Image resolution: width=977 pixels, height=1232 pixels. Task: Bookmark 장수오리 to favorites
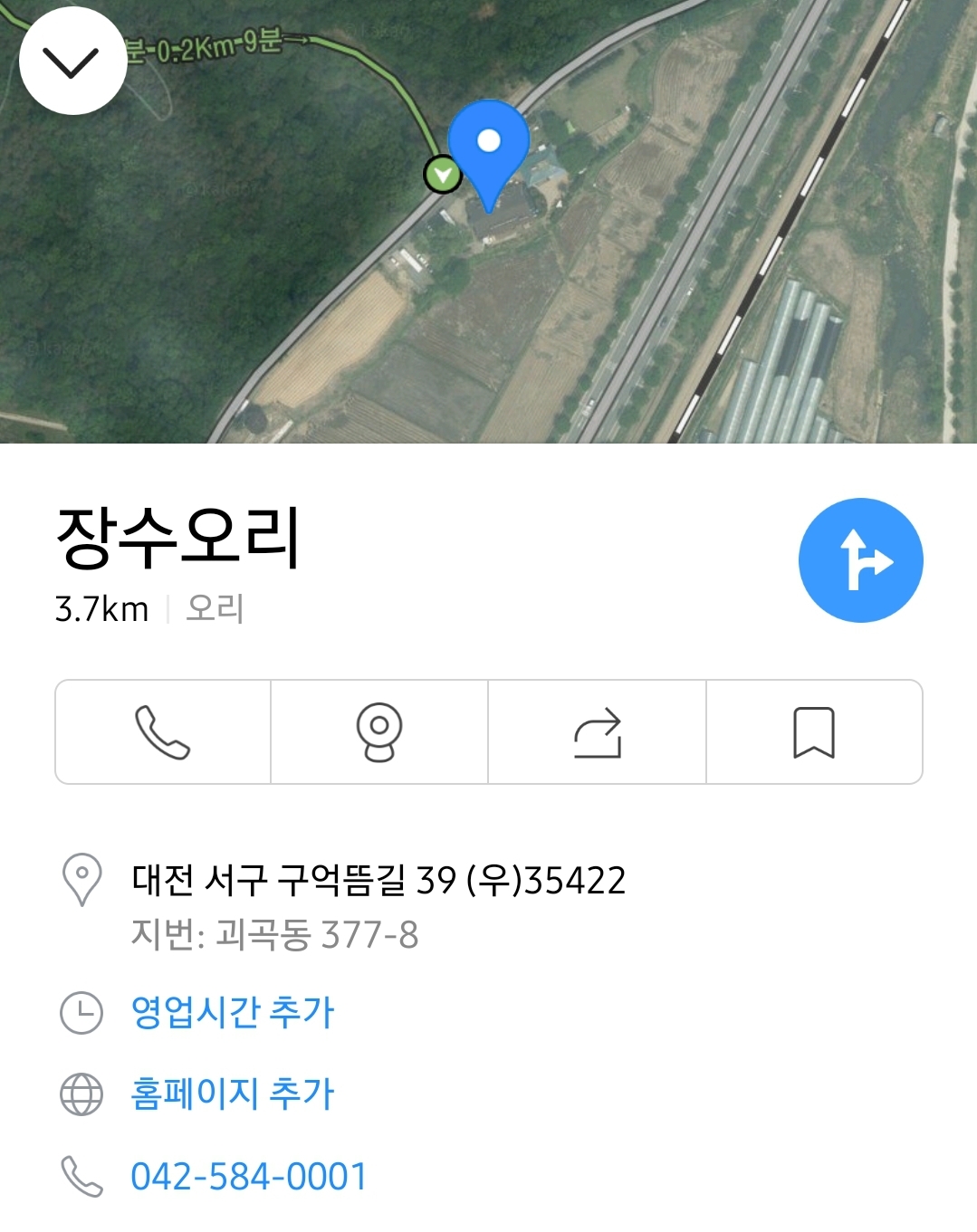pyautogui.click(x=813, y=731)
